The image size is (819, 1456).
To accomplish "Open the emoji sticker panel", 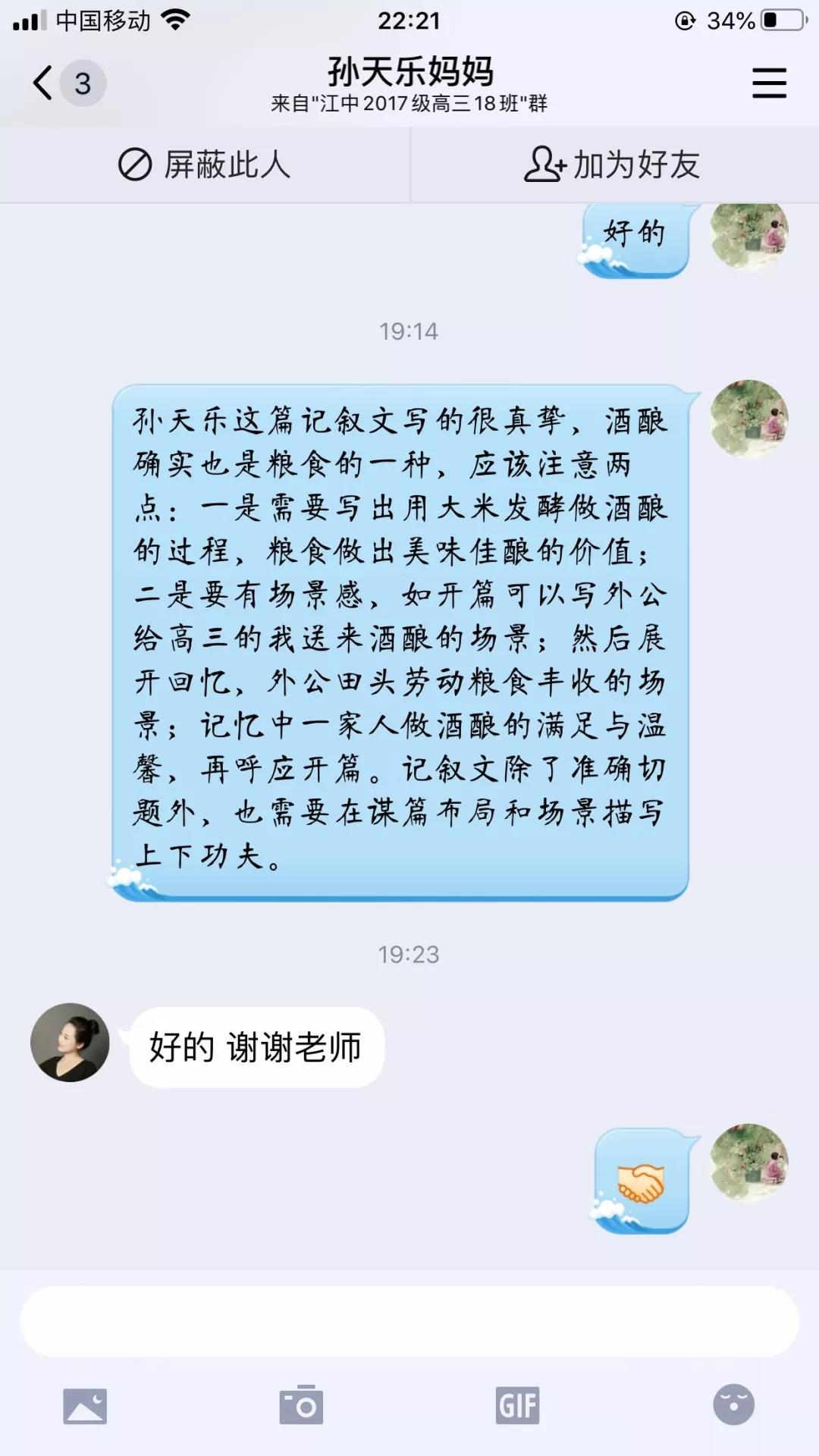I will point(733,1405).
